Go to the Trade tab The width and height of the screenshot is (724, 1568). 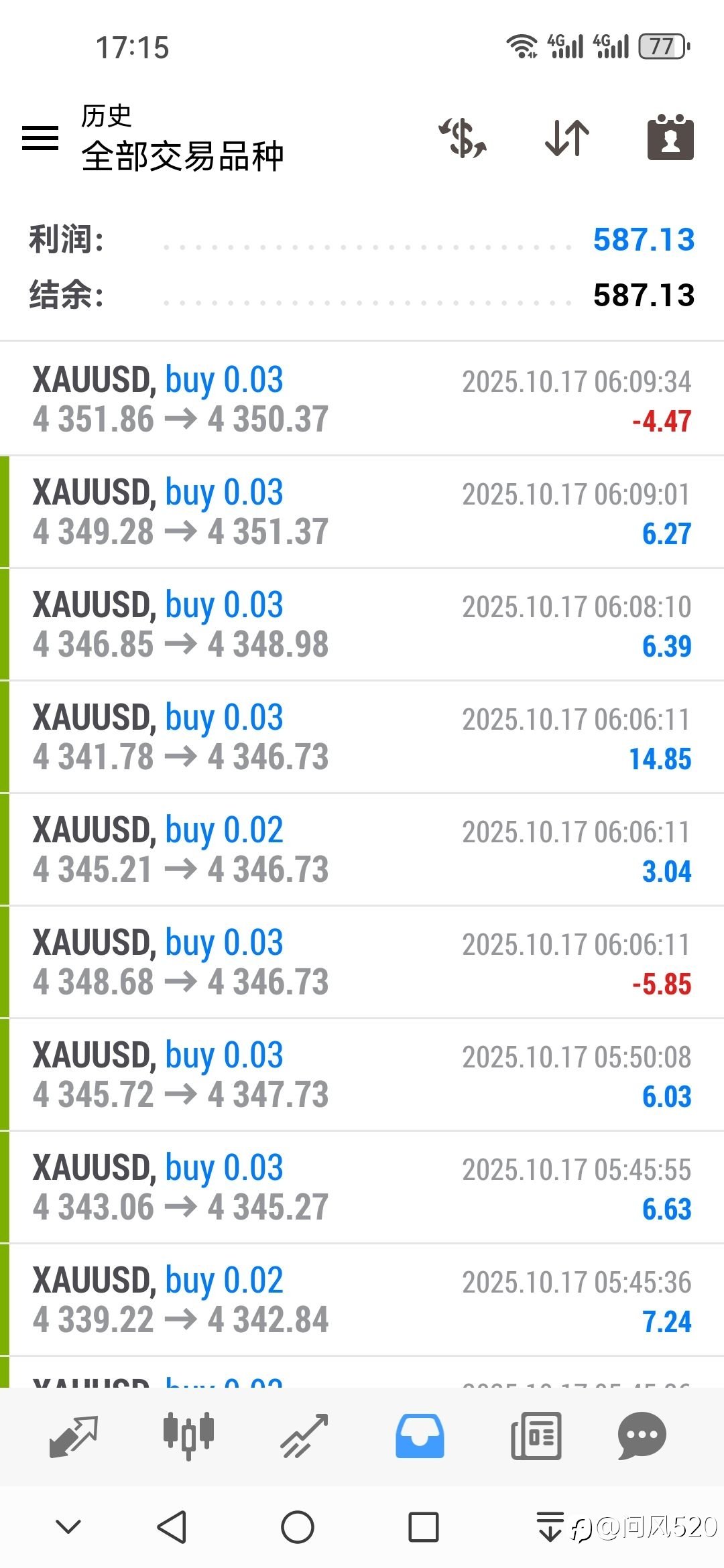pos(304,1436)
